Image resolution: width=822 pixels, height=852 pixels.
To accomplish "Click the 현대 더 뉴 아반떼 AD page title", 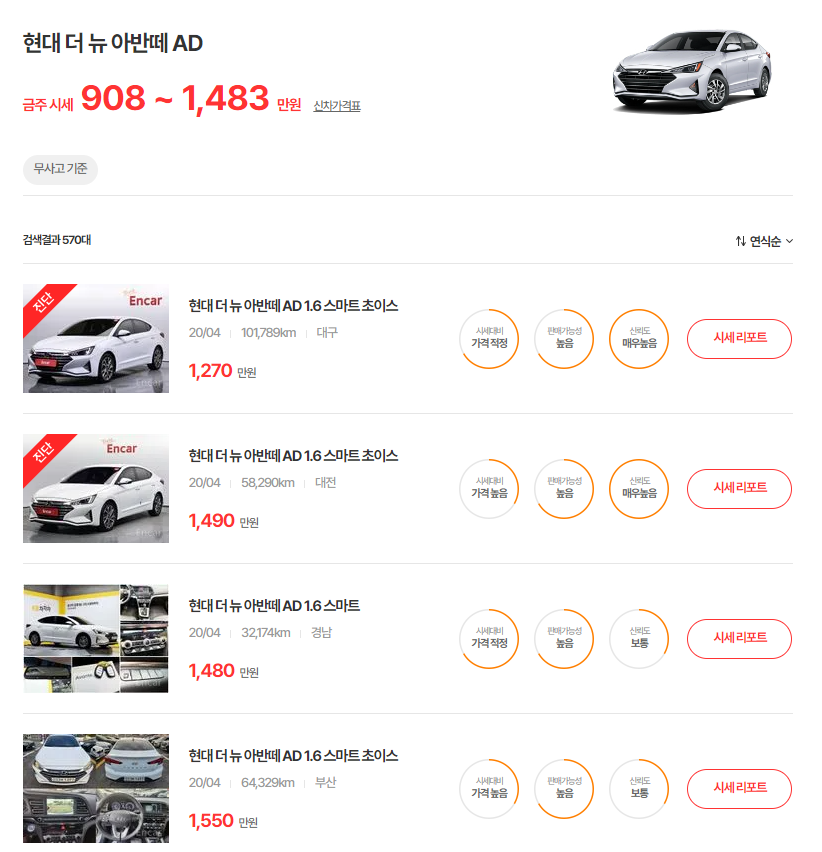I will [110, 44].
